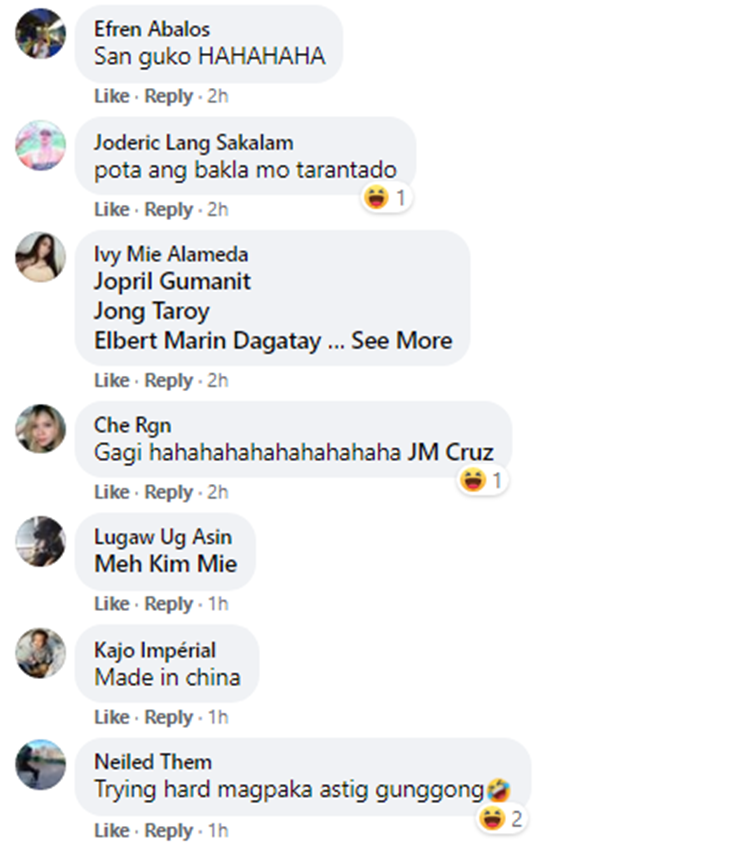750x848 pixels.
Task: View reactions on Joderic Lang Sakalam's comment
Action: [387, 198]
